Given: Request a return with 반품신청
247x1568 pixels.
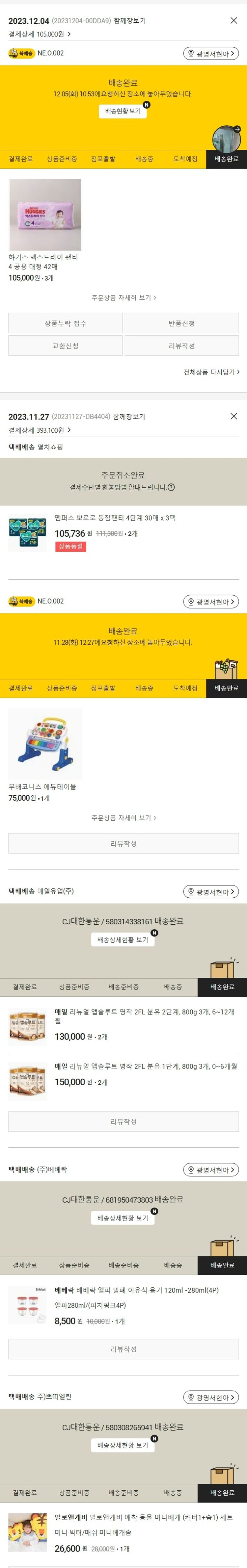Looking at the screenshot, I should pos(181,323).
